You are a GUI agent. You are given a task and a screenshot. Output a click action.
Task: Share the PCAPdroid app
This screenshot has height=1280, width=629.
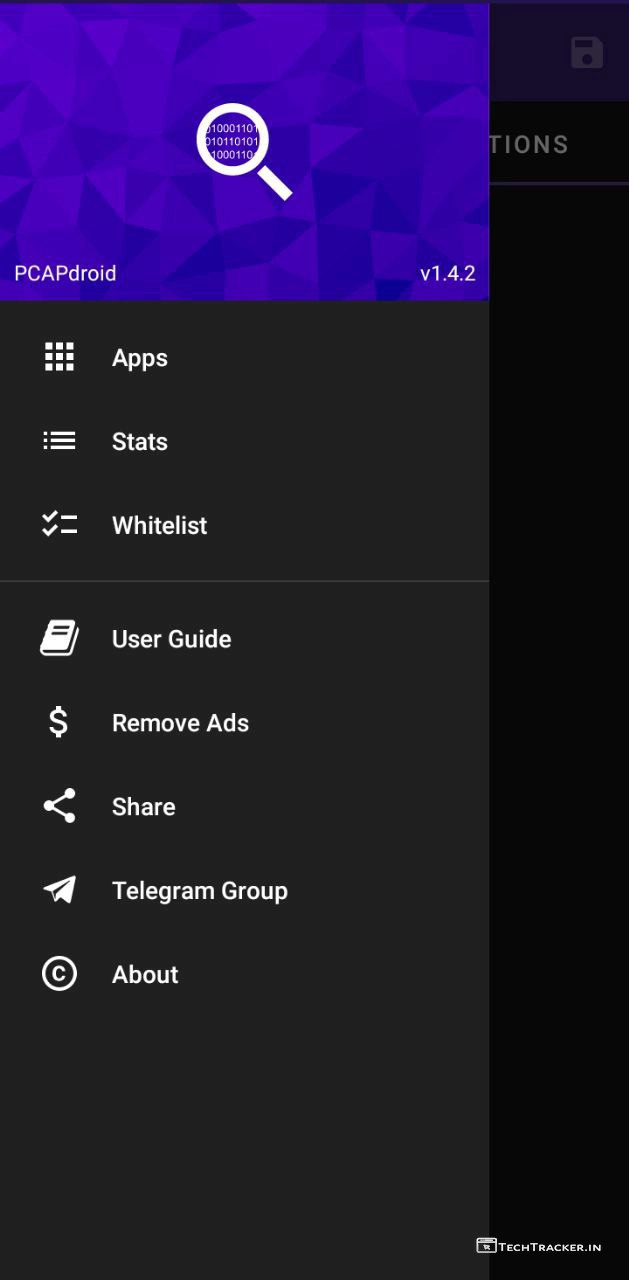(x=143, y=807)
